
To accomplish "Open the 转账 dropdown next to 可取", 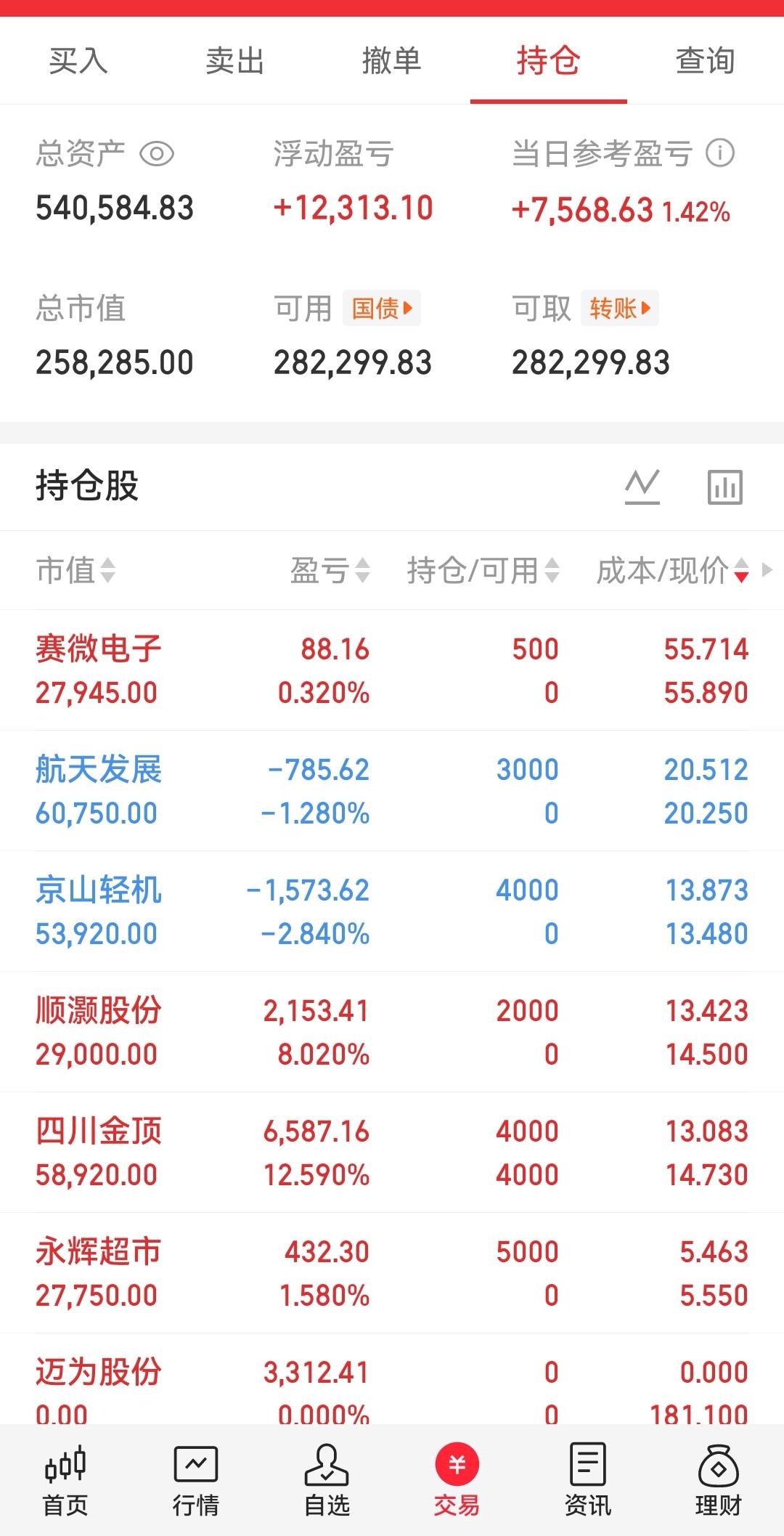I will pos(621,308).
